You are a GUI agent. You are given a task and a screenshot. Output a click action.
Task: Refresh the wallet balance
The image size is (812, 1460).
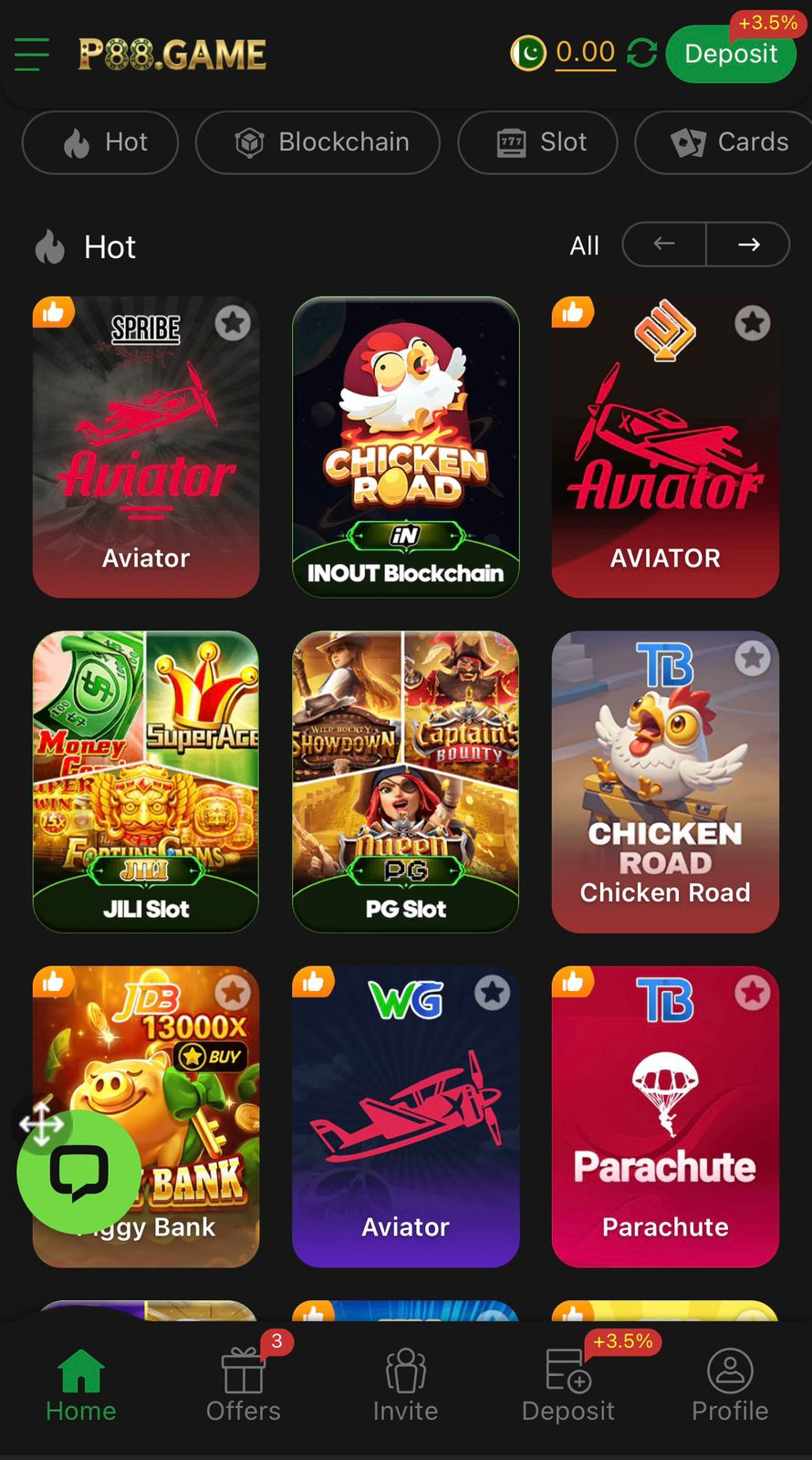point(642,54)
